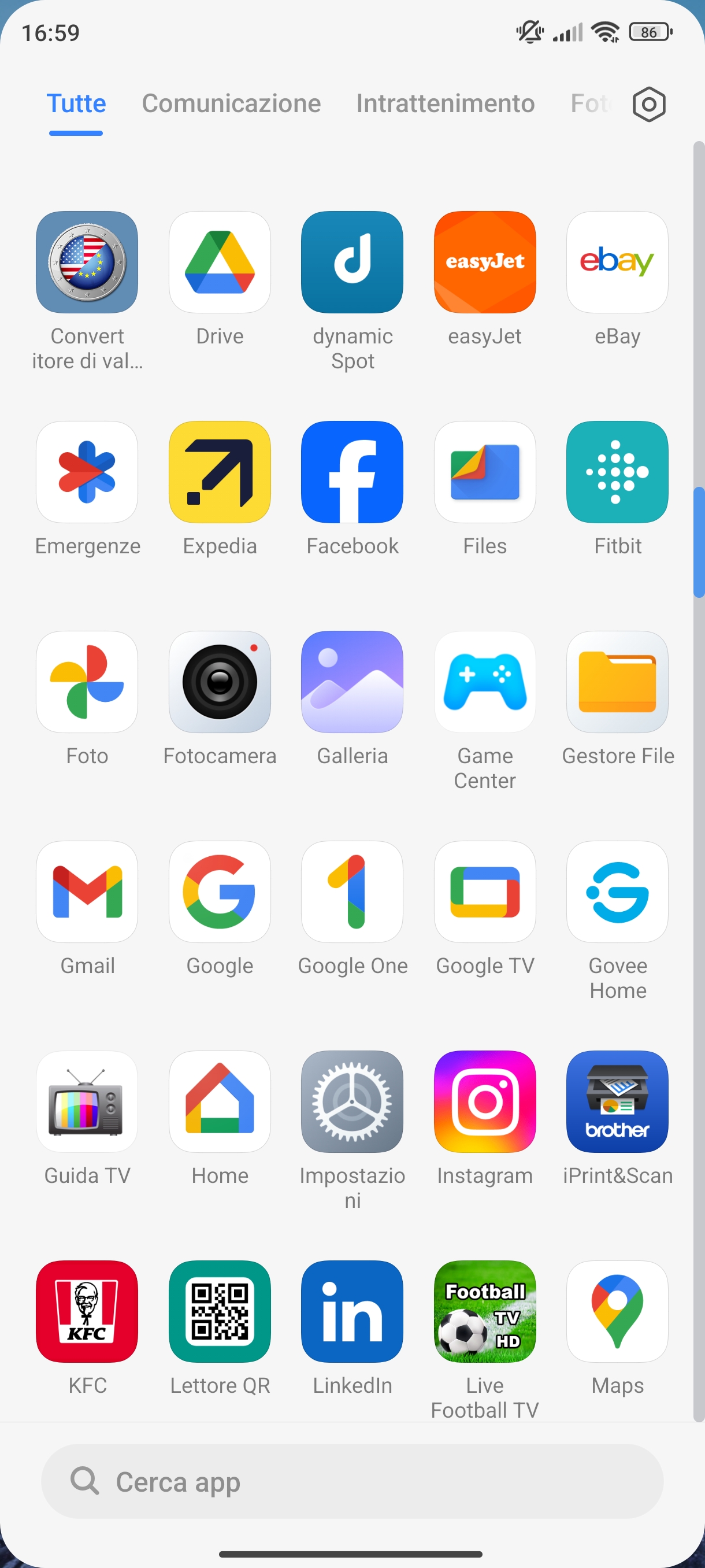Launch Facebook
This screenshot has height=1568, width=705.
click(x=352, y=472)
